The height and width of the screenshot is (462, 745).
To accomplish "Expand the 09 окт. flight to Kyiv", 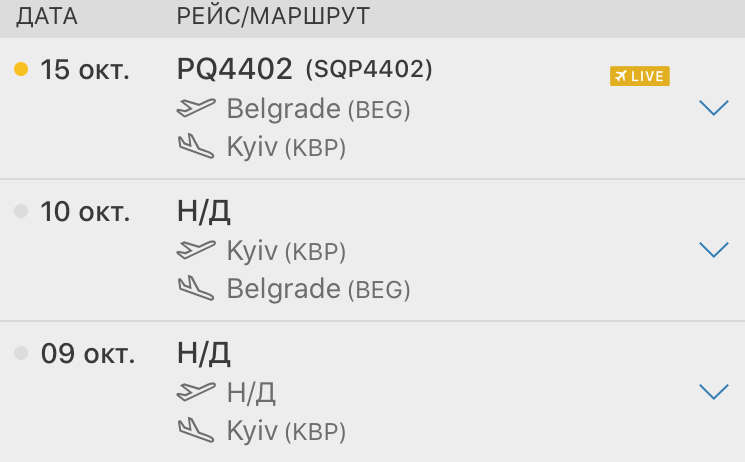I will click(x=713, y=392).
